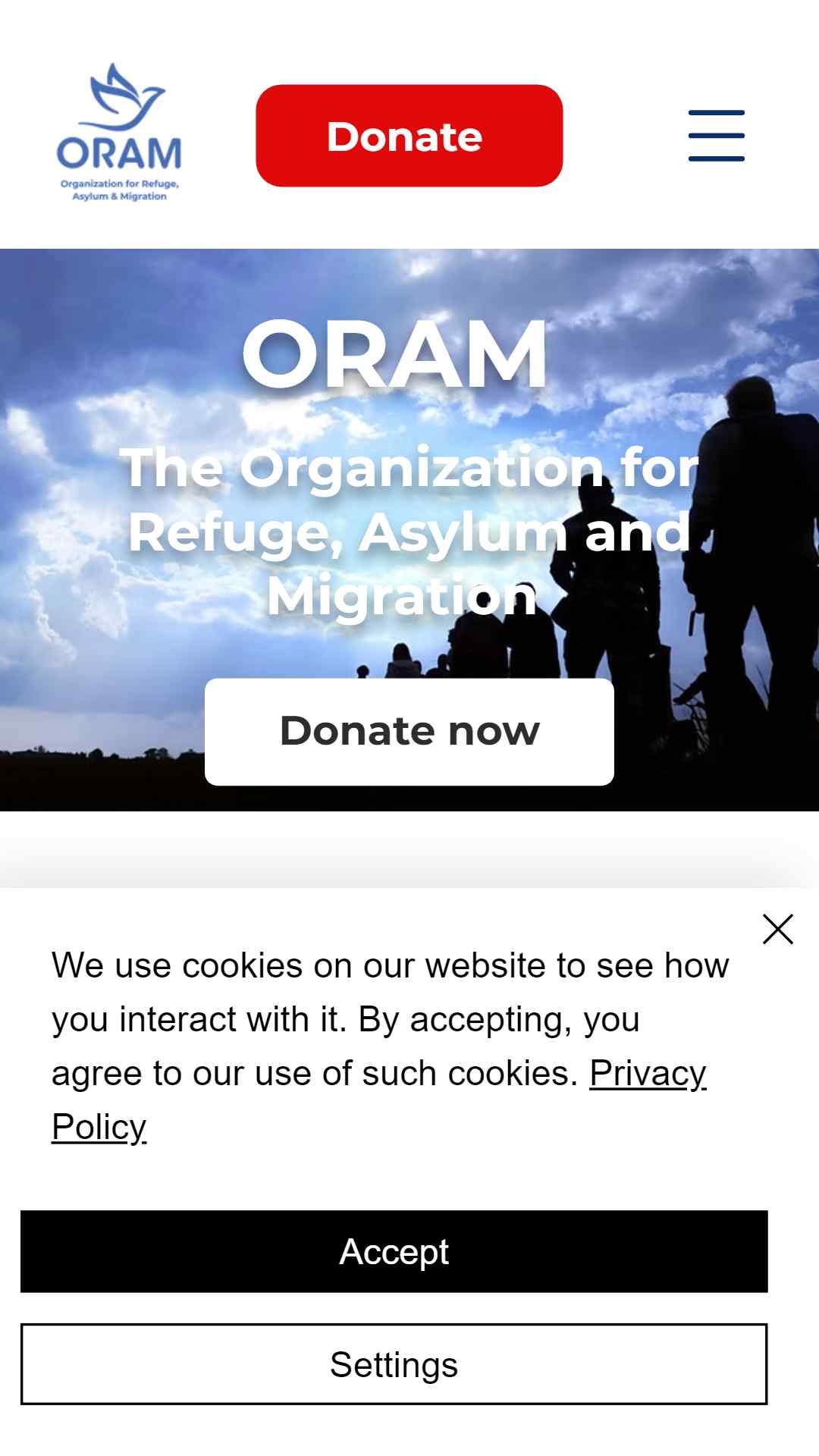Accept the cookies
The height and width of the screenshot is (1456, 819).
tap(394, 1251)
